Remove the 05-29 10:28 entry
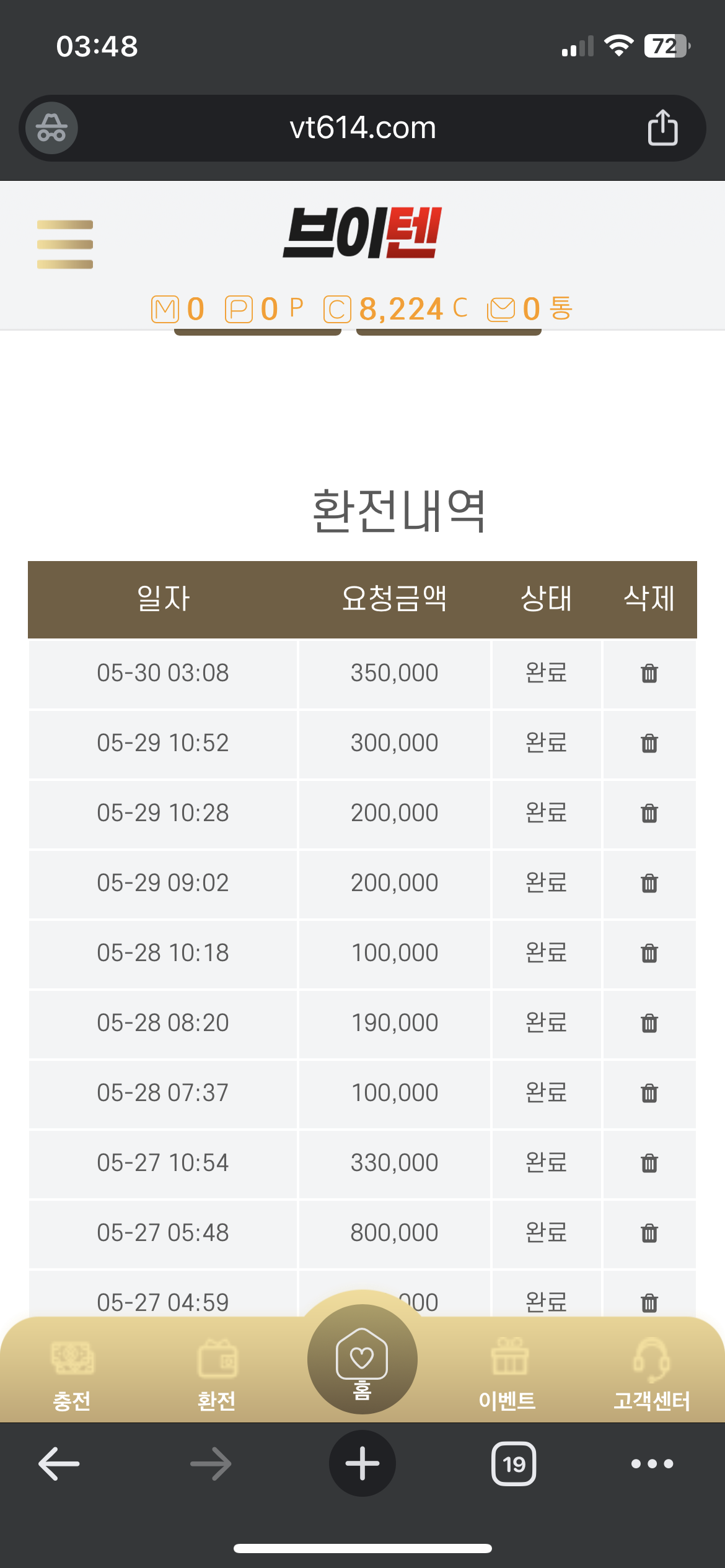This screenshot has height=1568, width=725. [649, 813]
